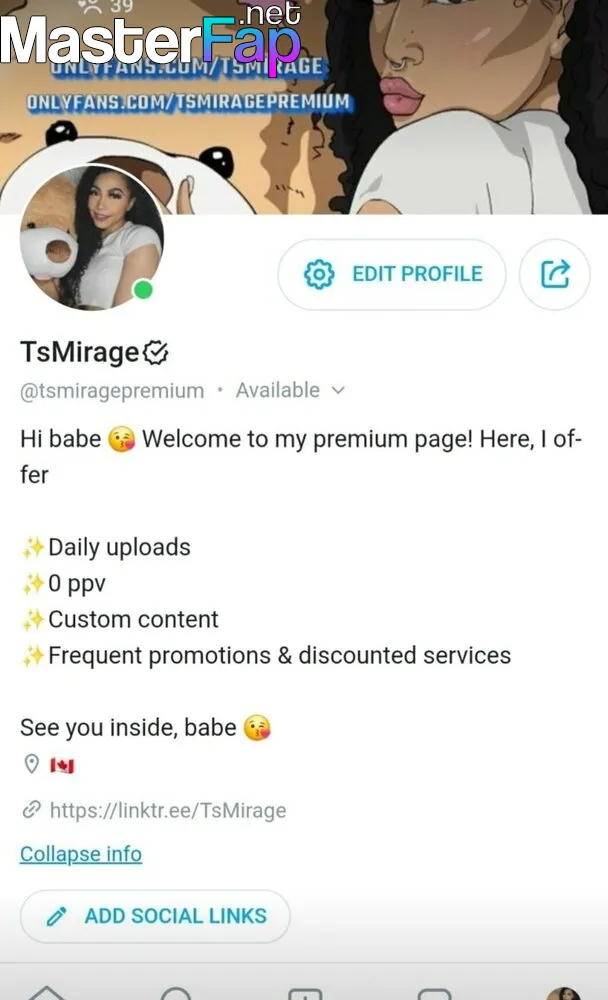Share the profile via share icon
The image size is (608, 1000).
554,274
